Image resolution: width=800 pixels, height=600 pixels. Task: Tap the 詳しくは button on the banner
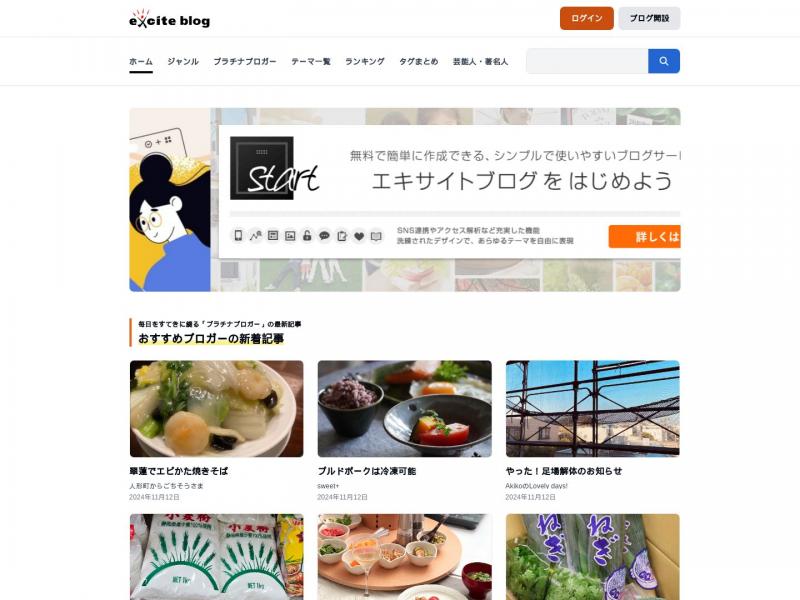coord(645,237)
